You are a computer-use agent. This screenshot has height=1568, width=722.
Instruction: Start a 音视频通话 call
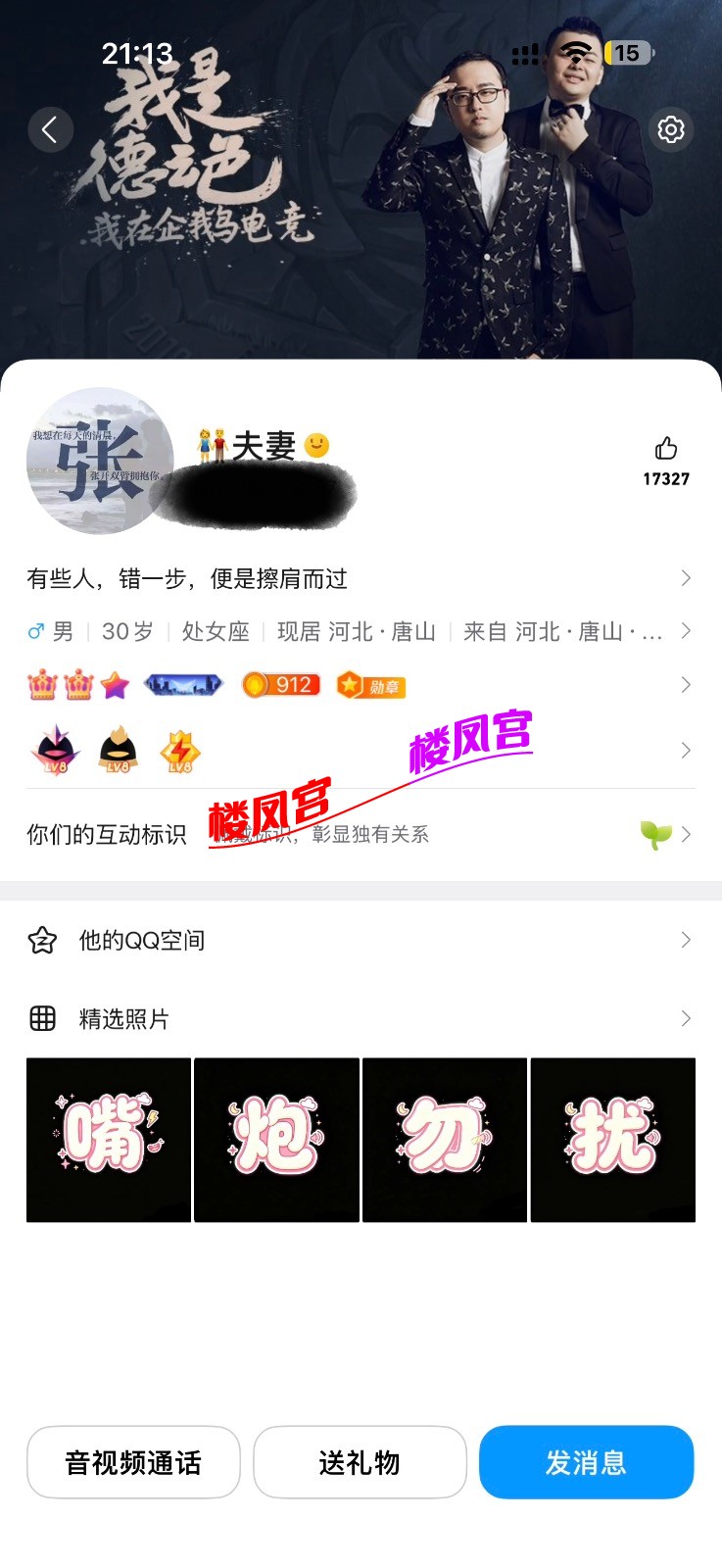133,1462
